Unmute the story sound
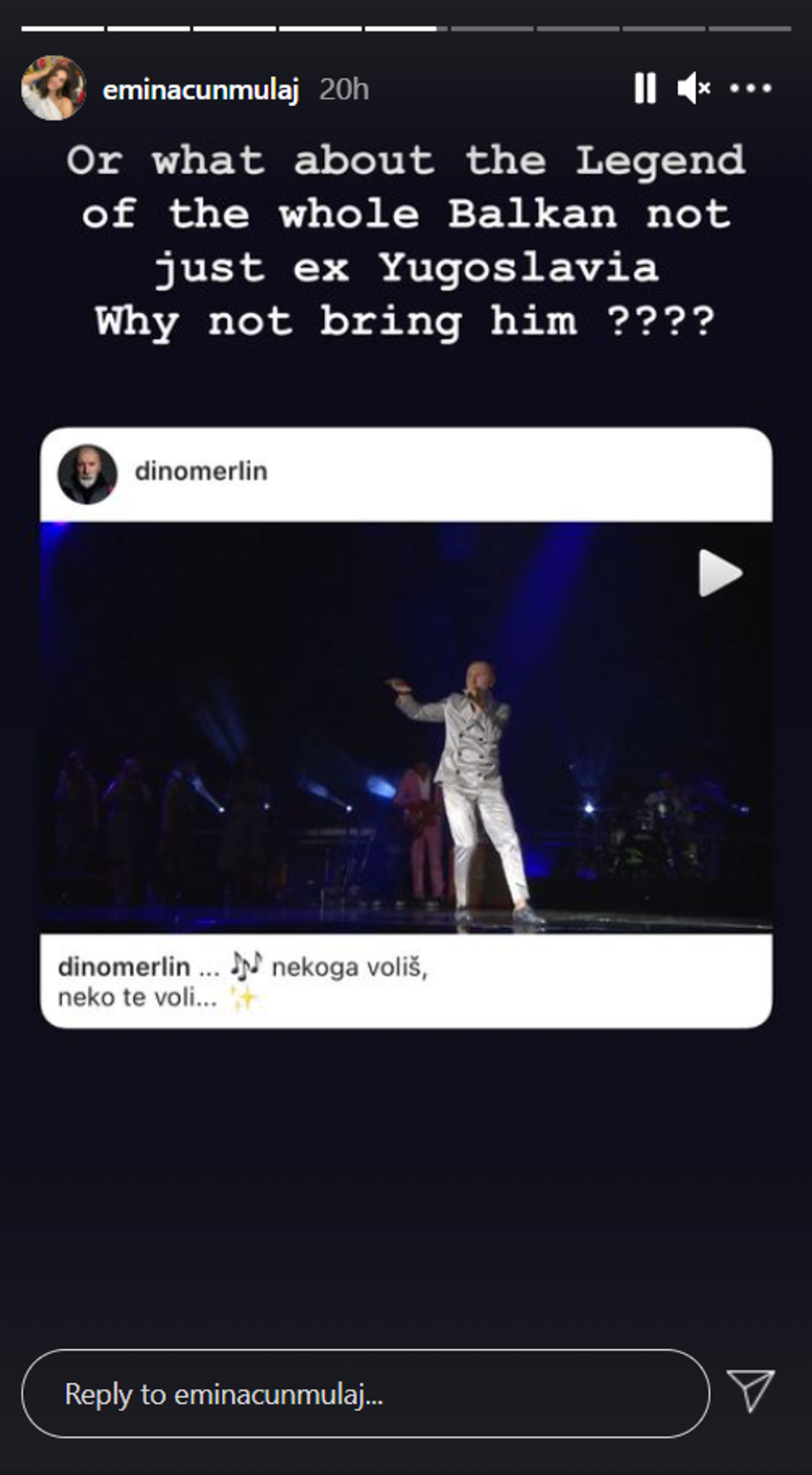This screenshot has height=1475, width=812. point(694,88)
